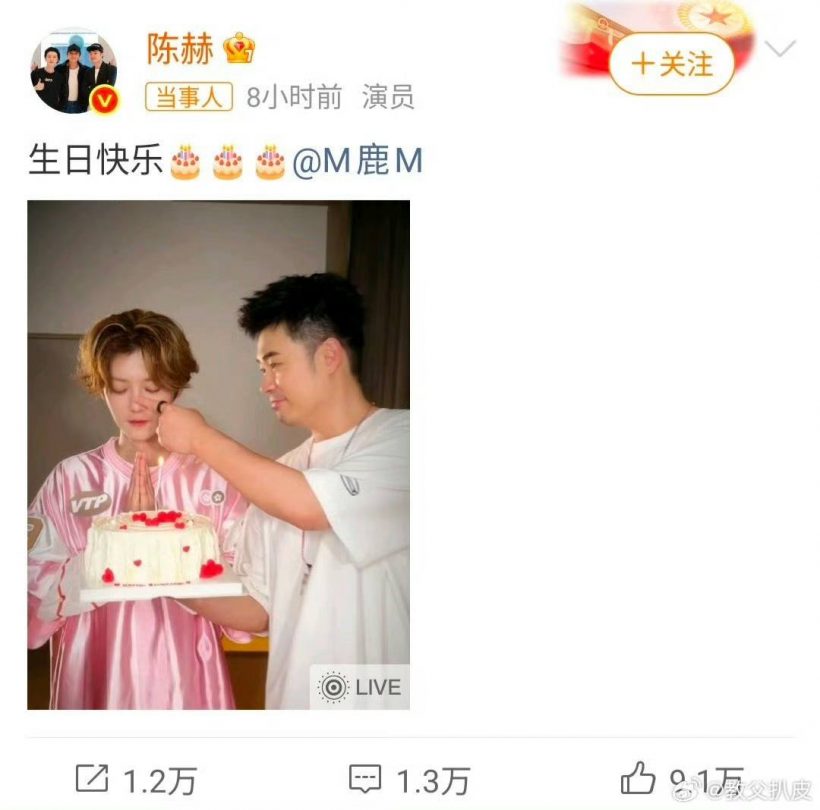View the birthday cake live photo
Viewport: 820px width, 810px height.
[x=218, y=455]
